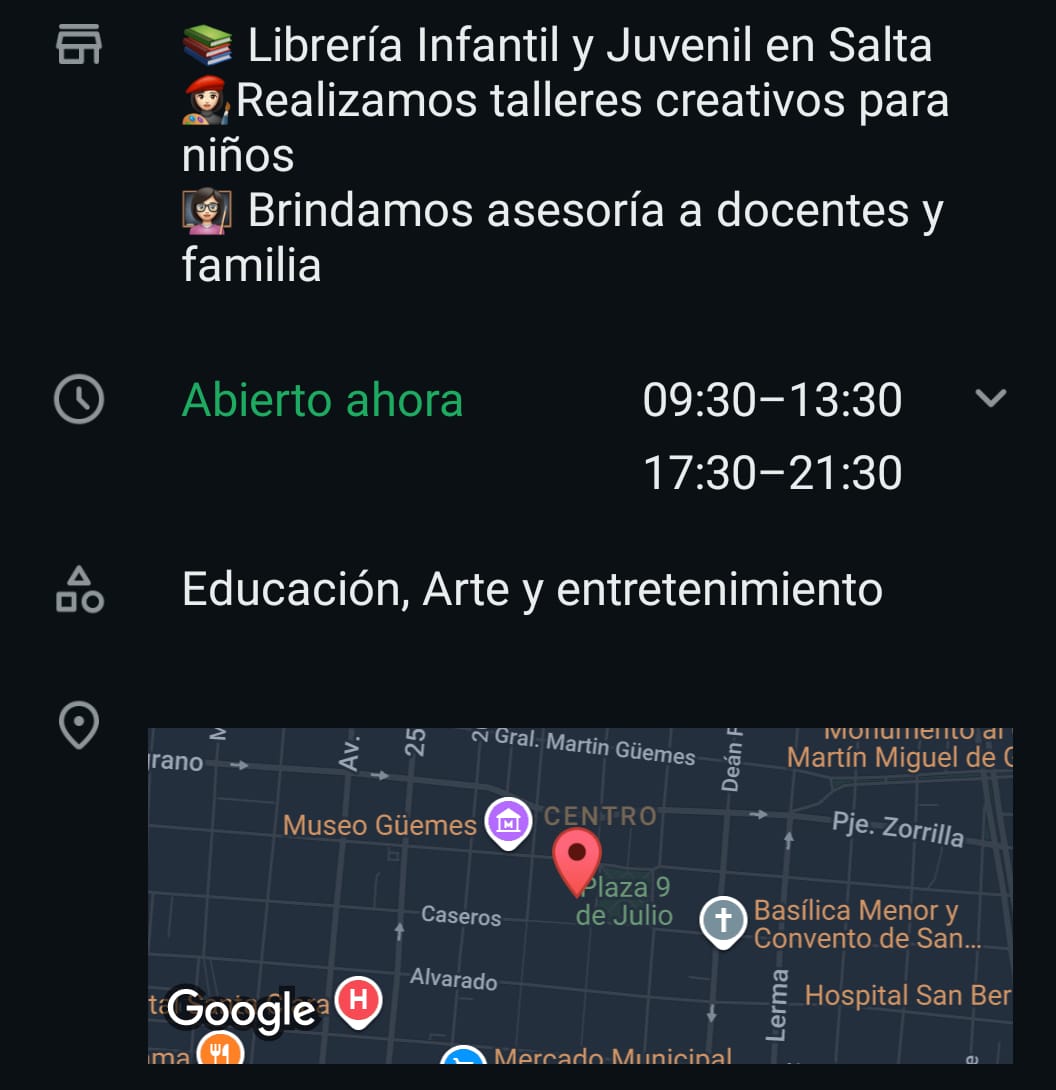
Task: Expand the opening hours chevron
Action: click(x=990, y=399)
